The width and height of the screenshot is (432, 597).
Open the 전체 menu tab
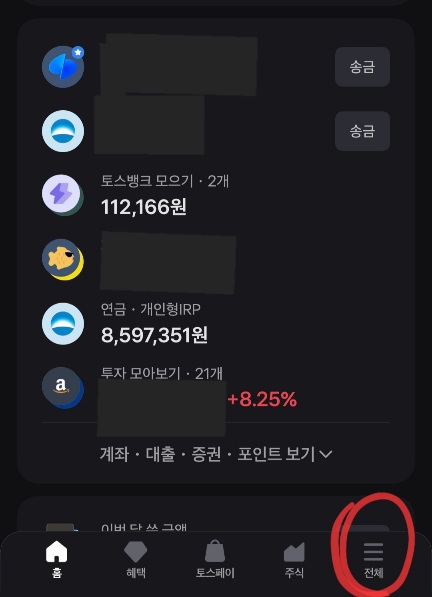(373, 559)
